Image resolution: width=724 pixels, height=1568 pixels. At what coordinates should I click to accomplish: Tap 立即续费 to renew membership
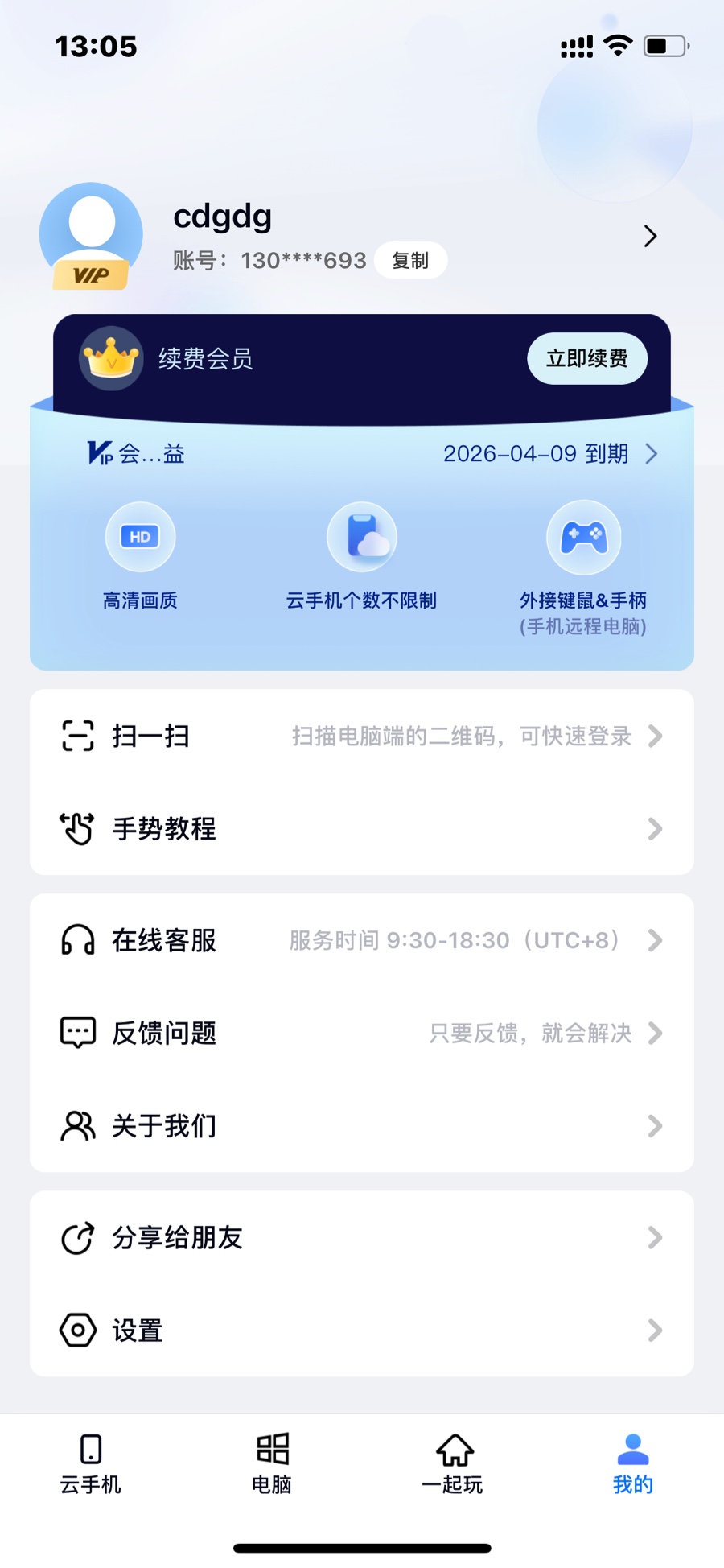pos(586,358)
